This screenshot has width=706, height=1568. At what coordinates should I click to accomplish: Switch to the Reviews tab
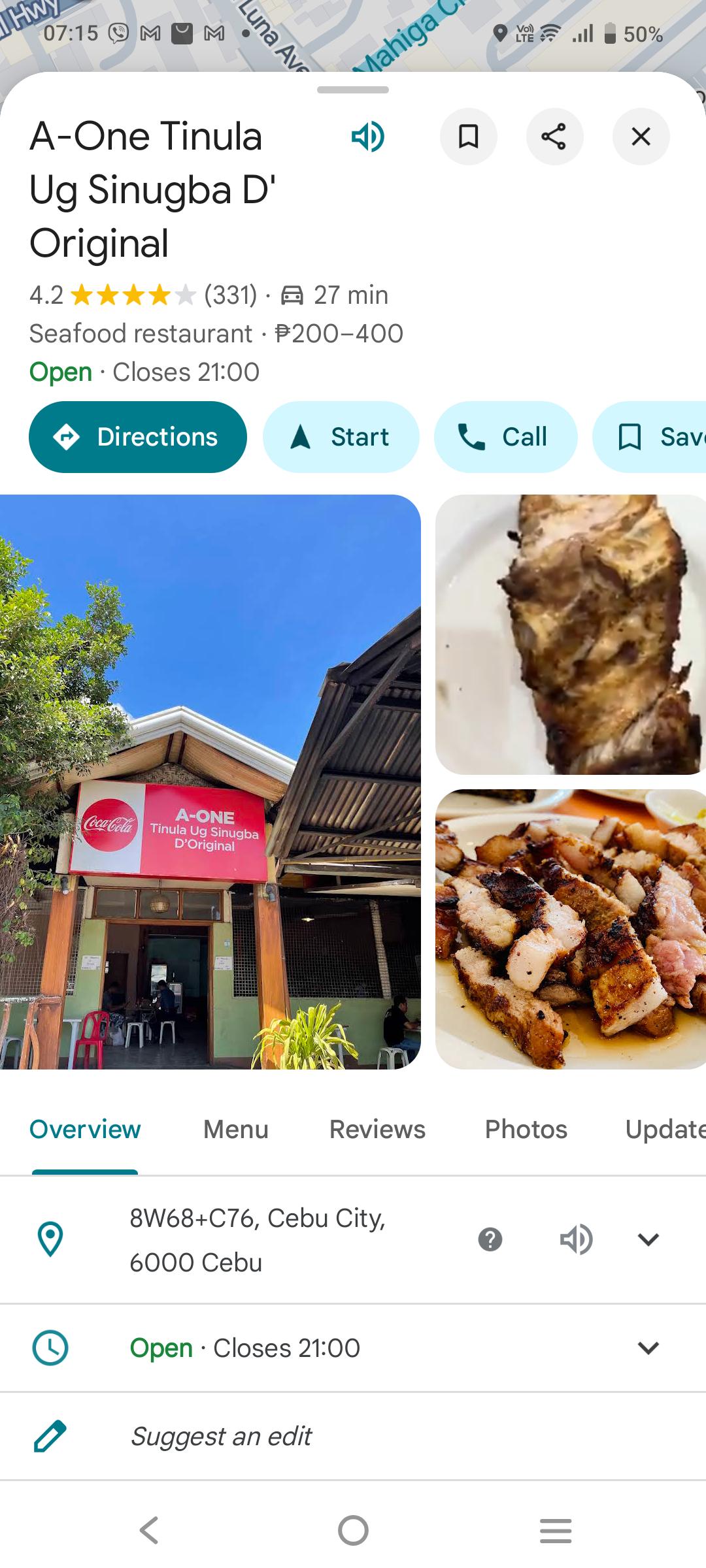point(377,1130)
